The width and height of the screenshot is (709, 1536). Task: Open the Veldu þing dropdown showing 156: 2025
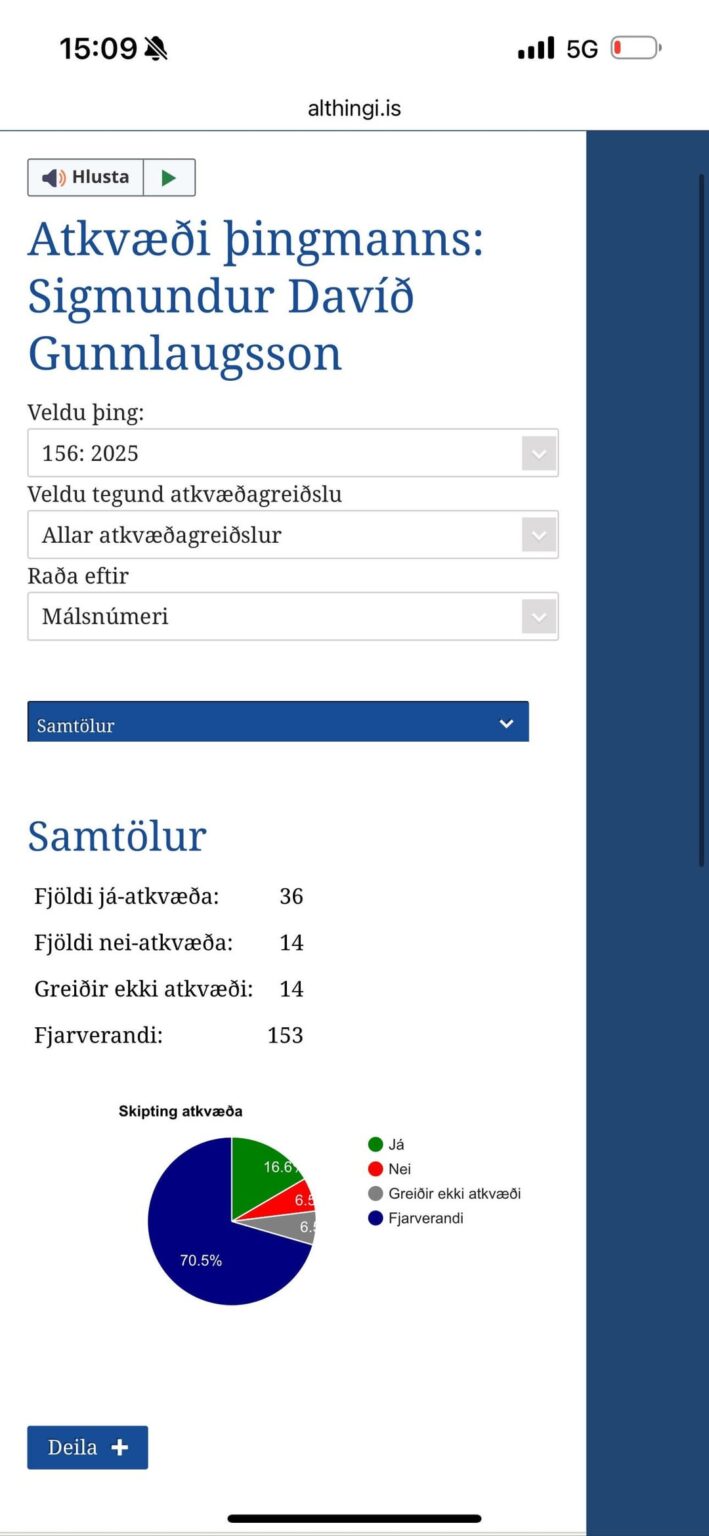[x=293, y=453]
